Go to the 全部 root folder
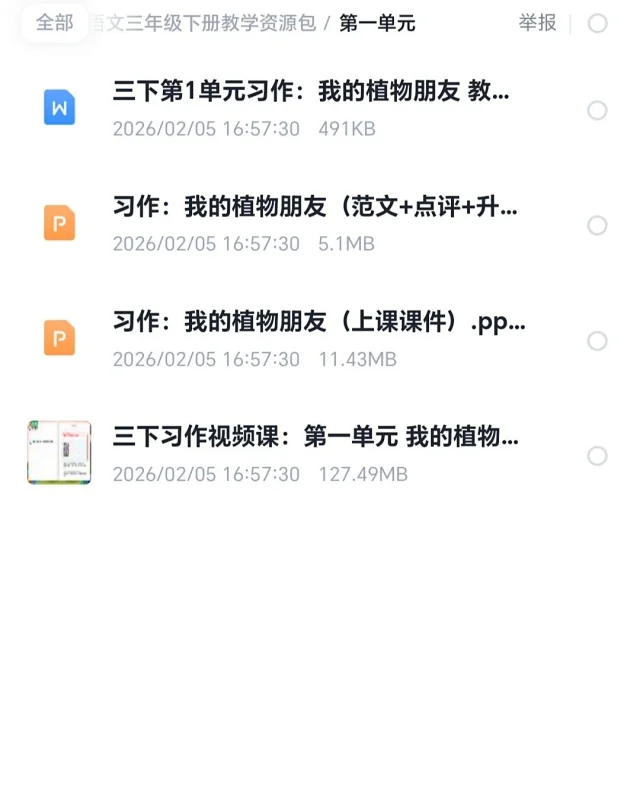Image resolution: width=640 pixels, height=803 pixels. coord(54,23)
